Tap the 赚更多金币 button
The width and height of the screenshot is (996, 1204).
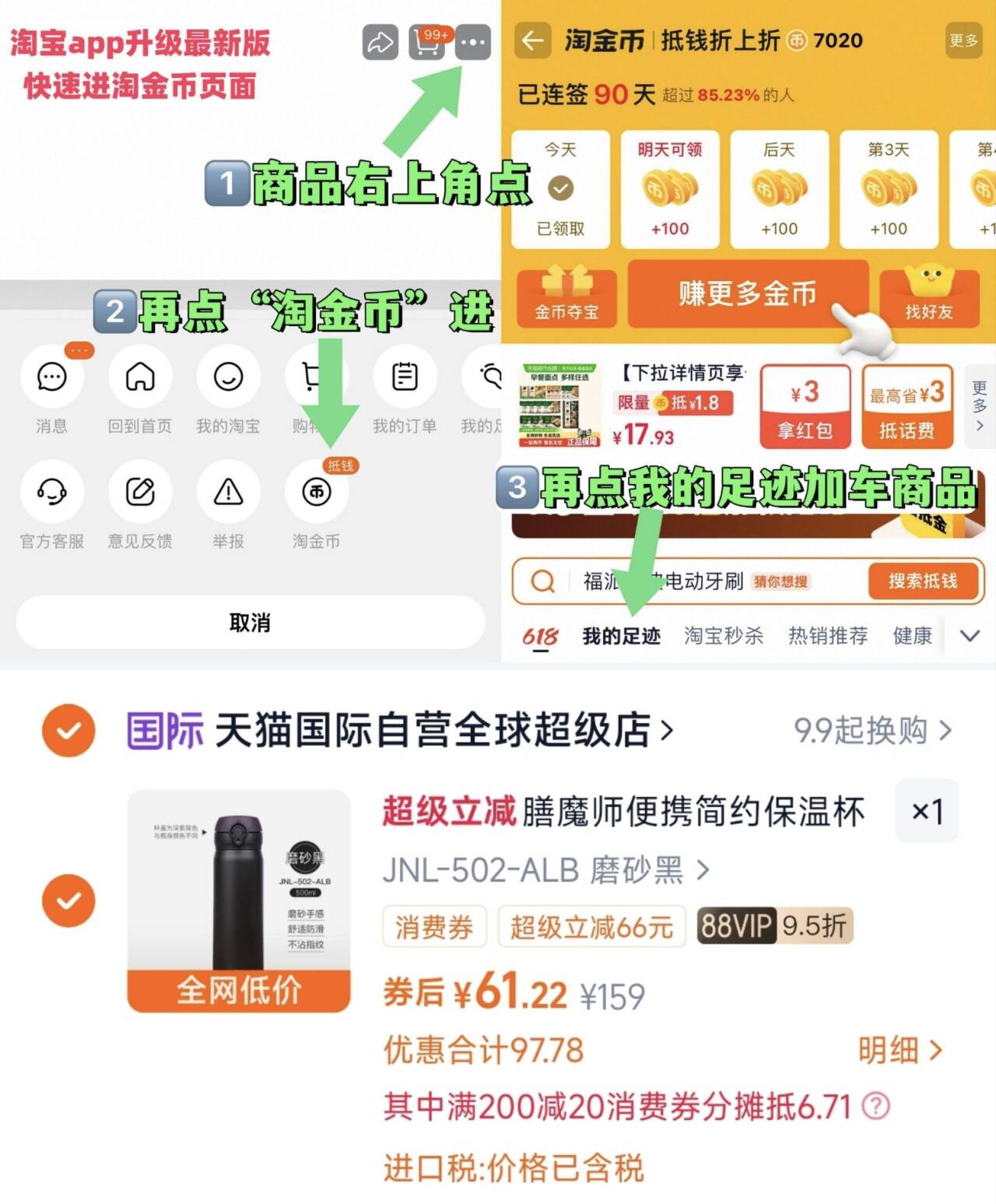(747, 295)
